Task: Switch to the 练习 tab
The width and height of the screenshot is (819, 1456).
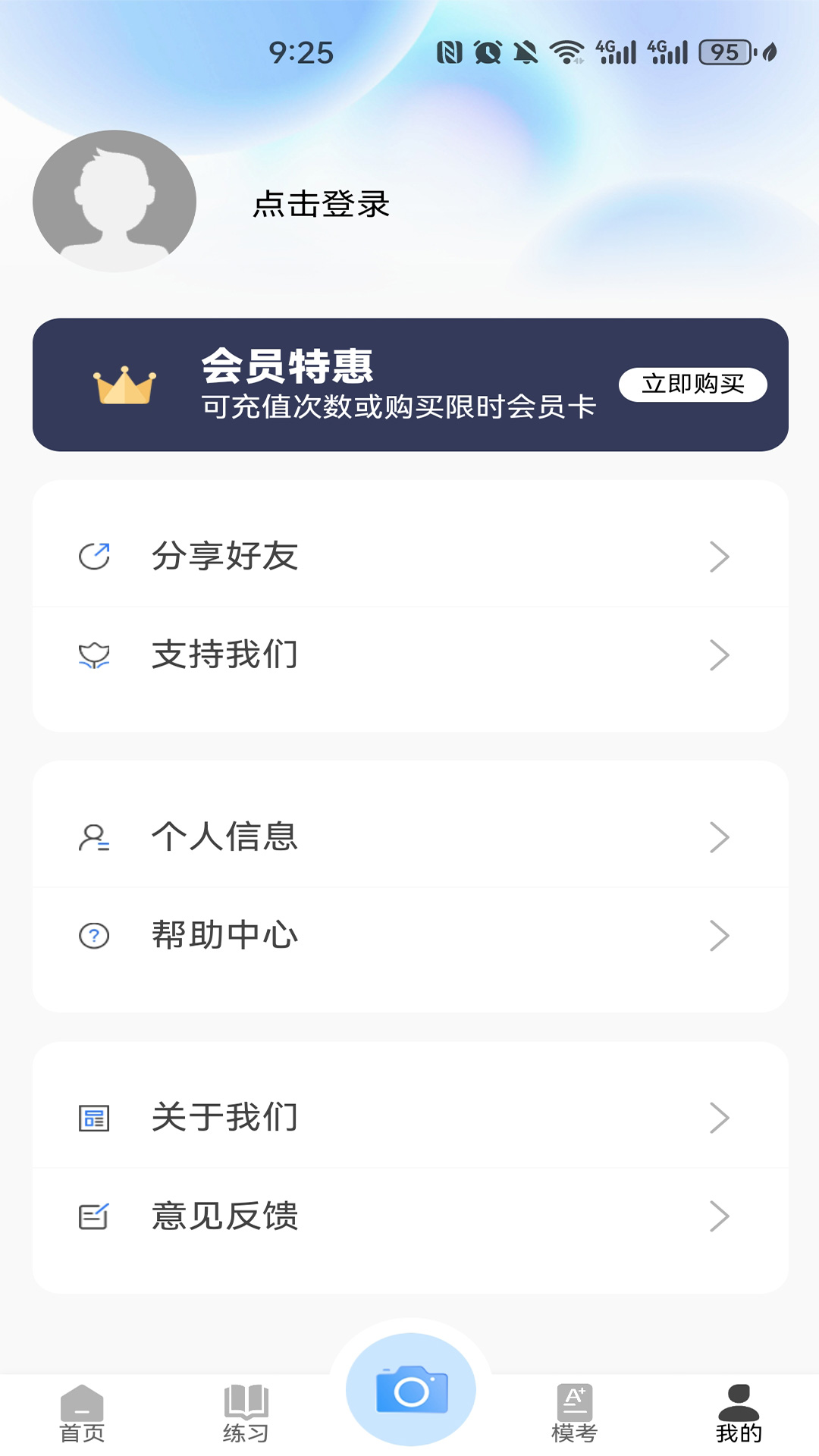Action: [x=246, y=1414]
